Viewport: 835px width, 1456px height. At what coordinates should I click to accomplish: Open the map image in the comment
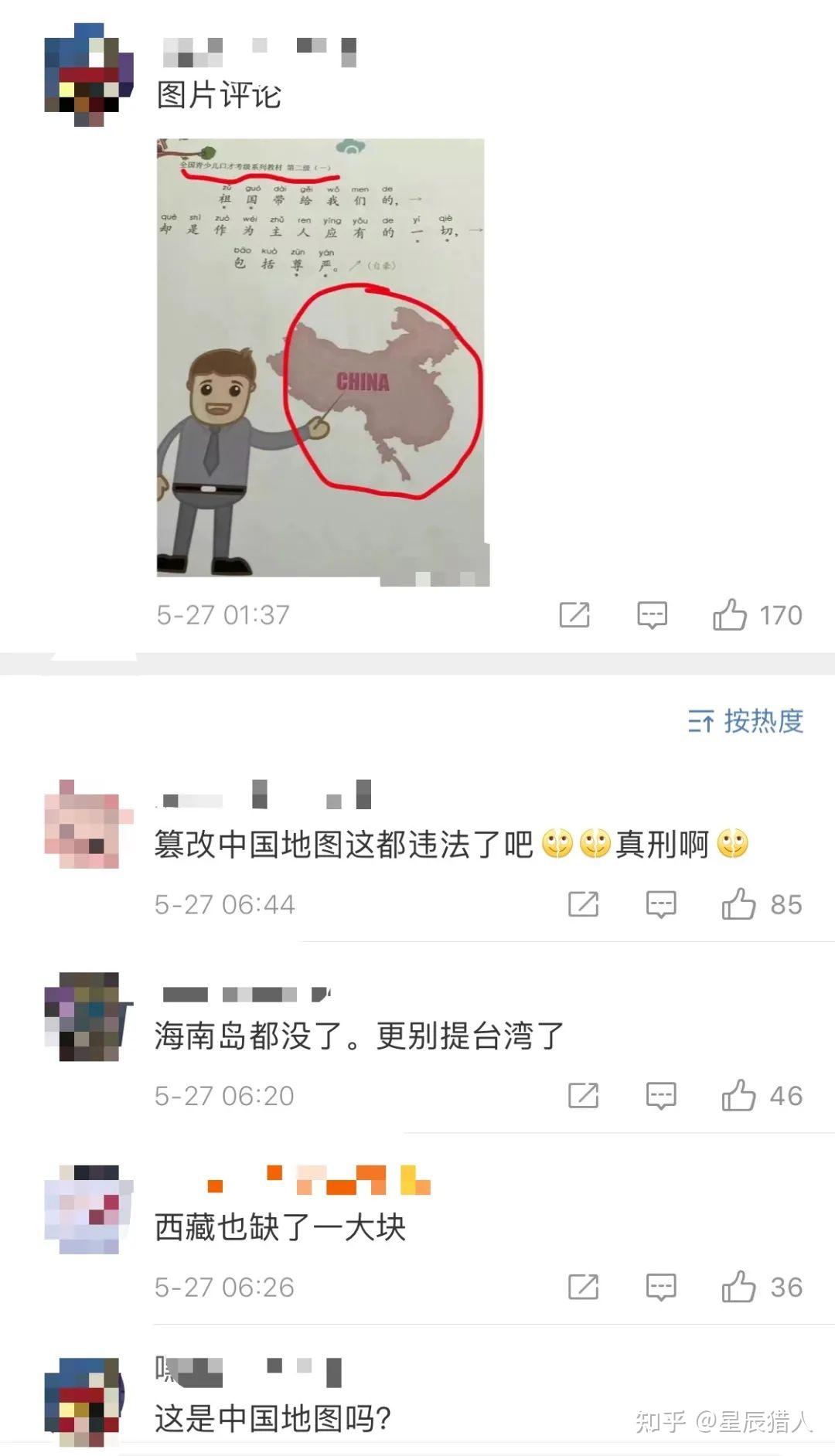(x=321, y=359)
